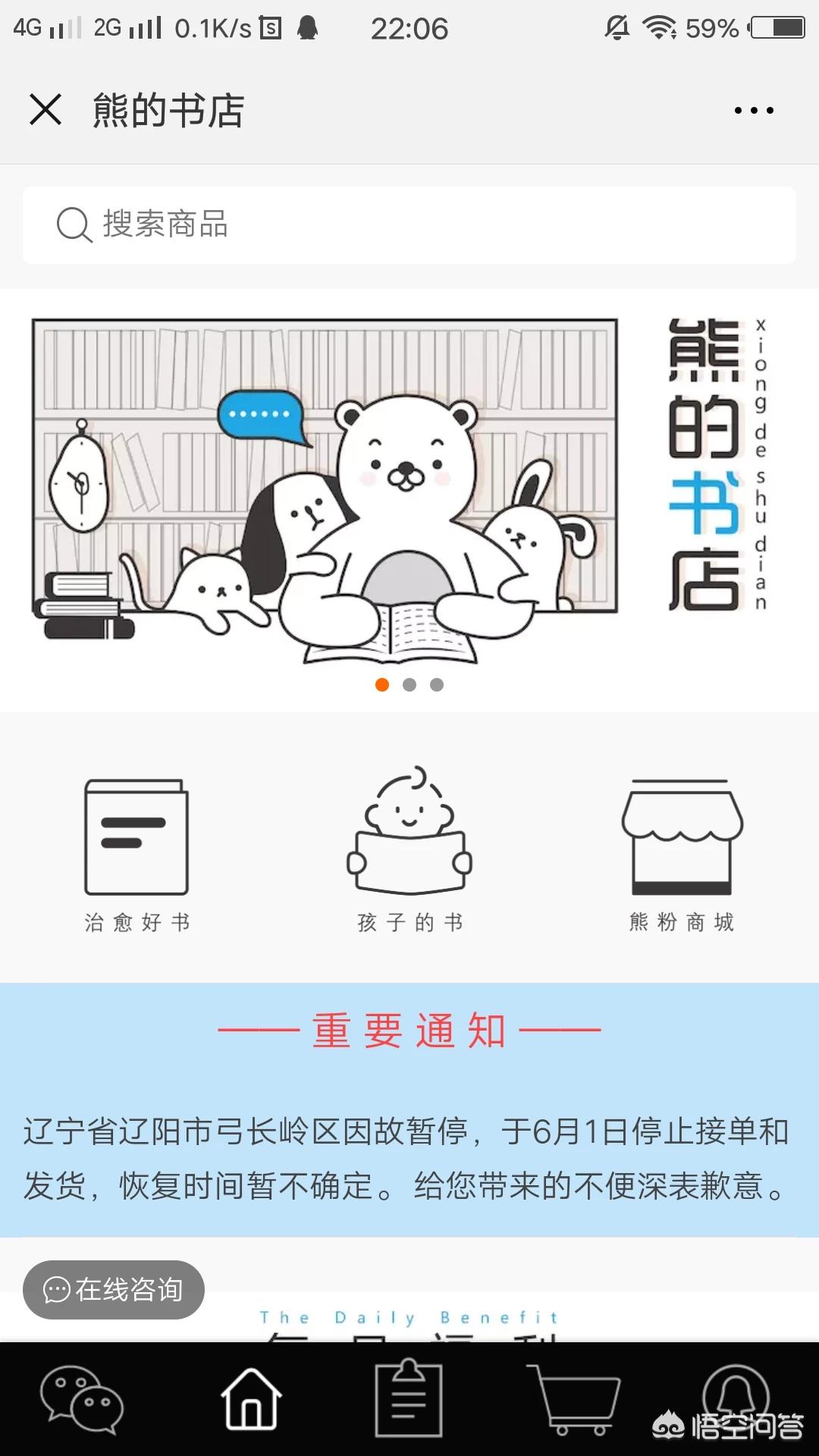The image size is (819, 1456).
Task: Tap the 搜索商品 search box
Action: click(x=409, y=225)
